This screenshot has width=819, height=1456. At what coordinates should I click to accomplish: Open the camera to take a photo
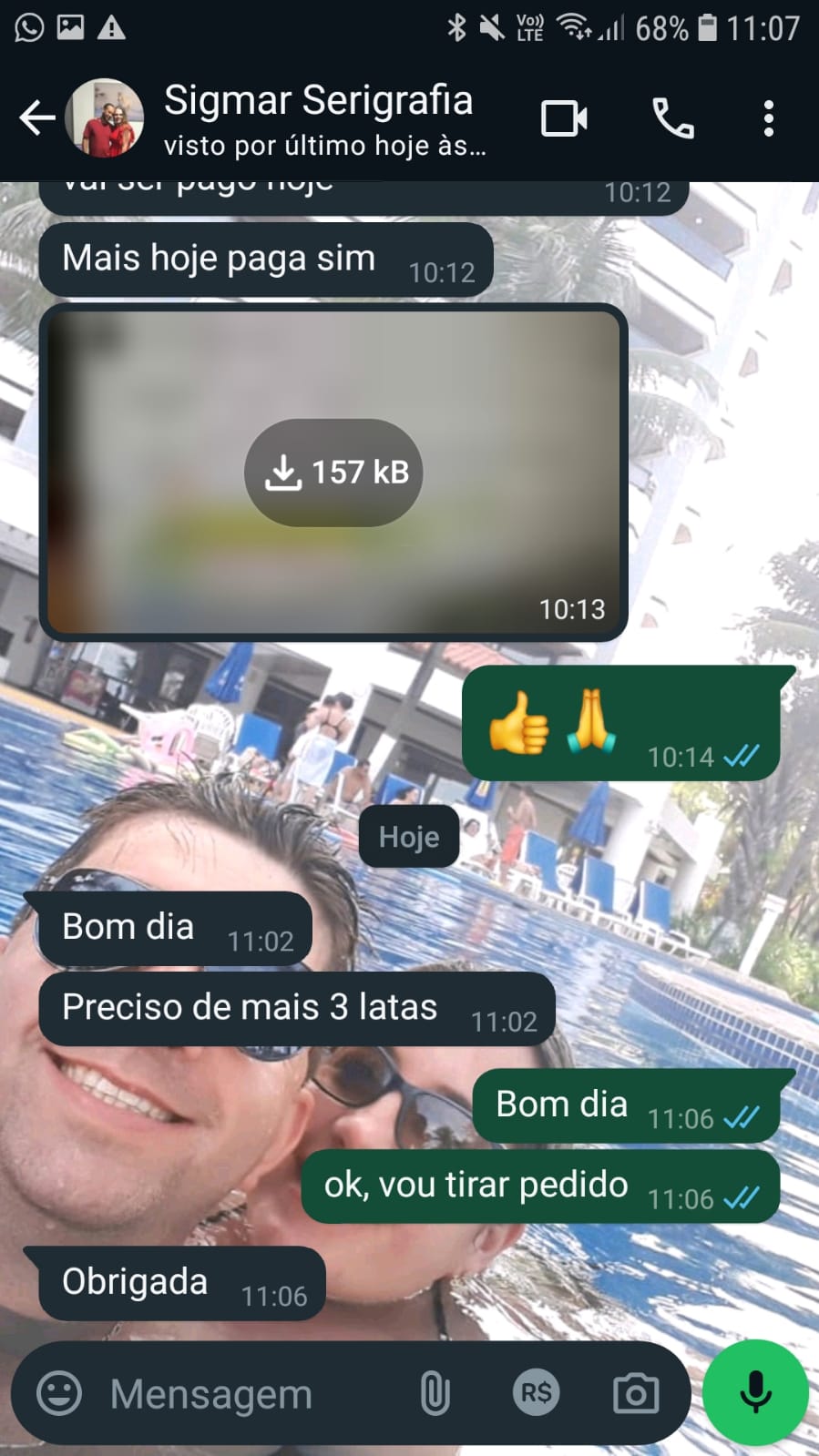(635, 1393)
